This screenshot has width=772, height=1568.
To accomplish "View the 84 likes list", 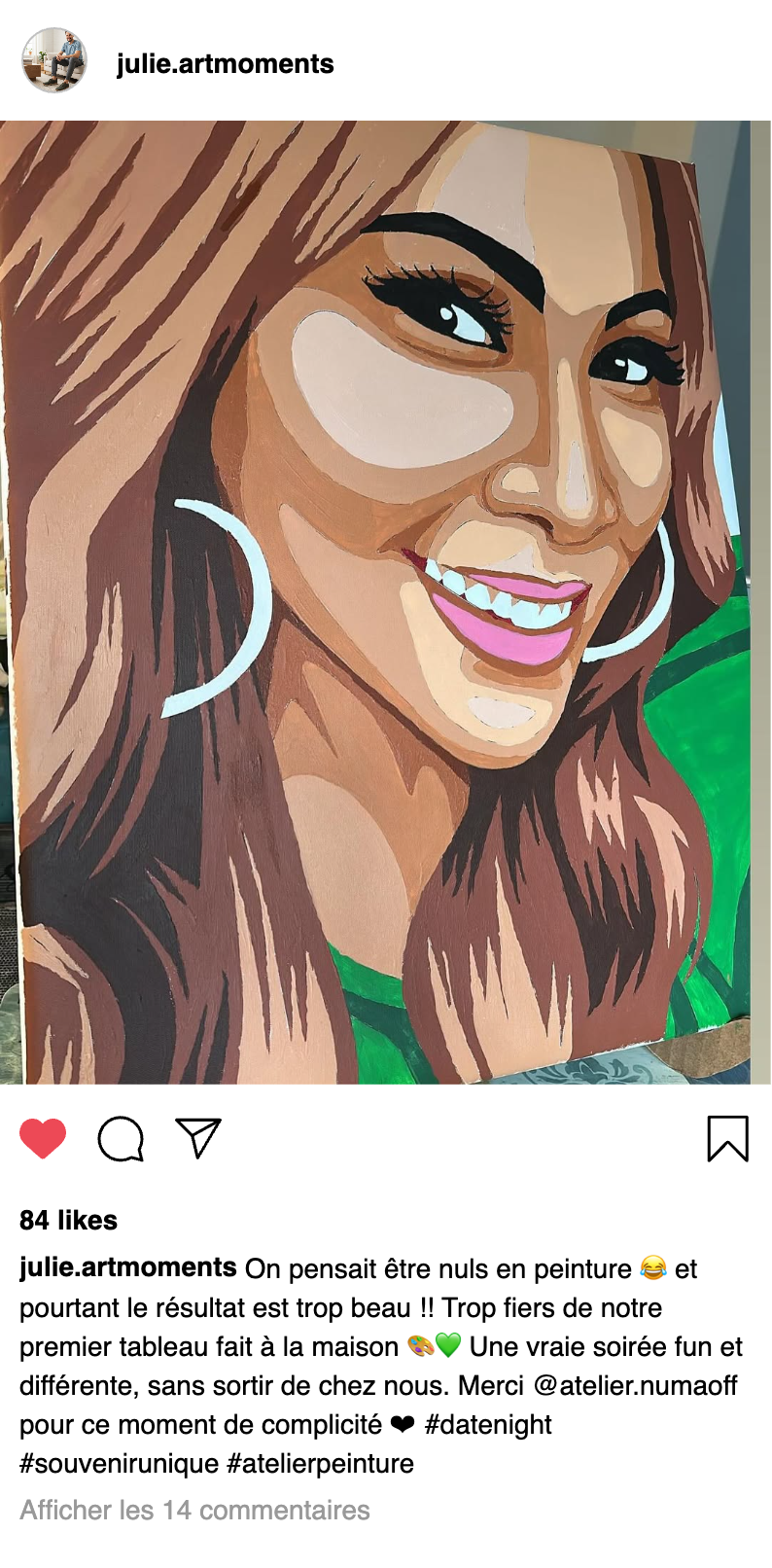I will coord(68,1220).
